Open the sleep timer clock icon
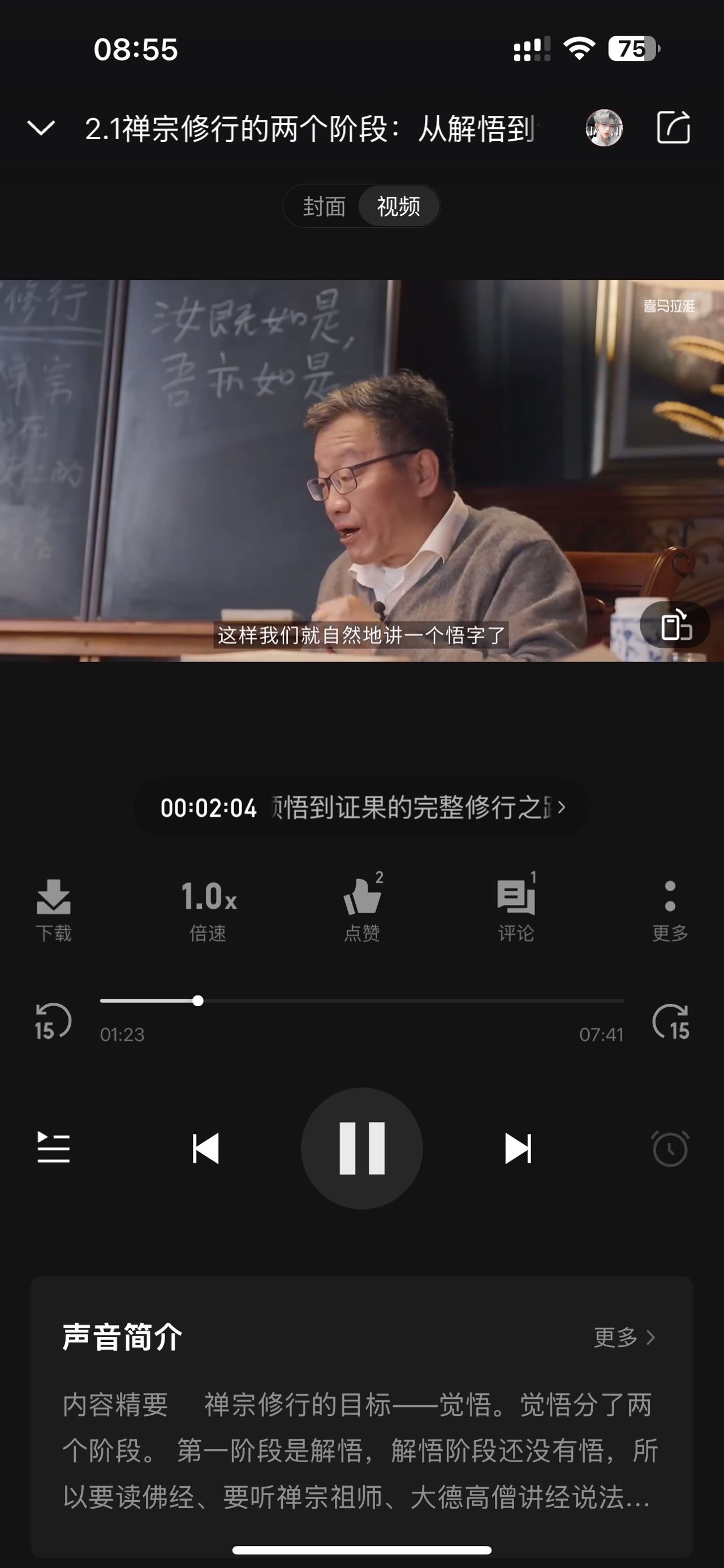The width and height of the screenshot is (724, 1568). click(670, 1147)
